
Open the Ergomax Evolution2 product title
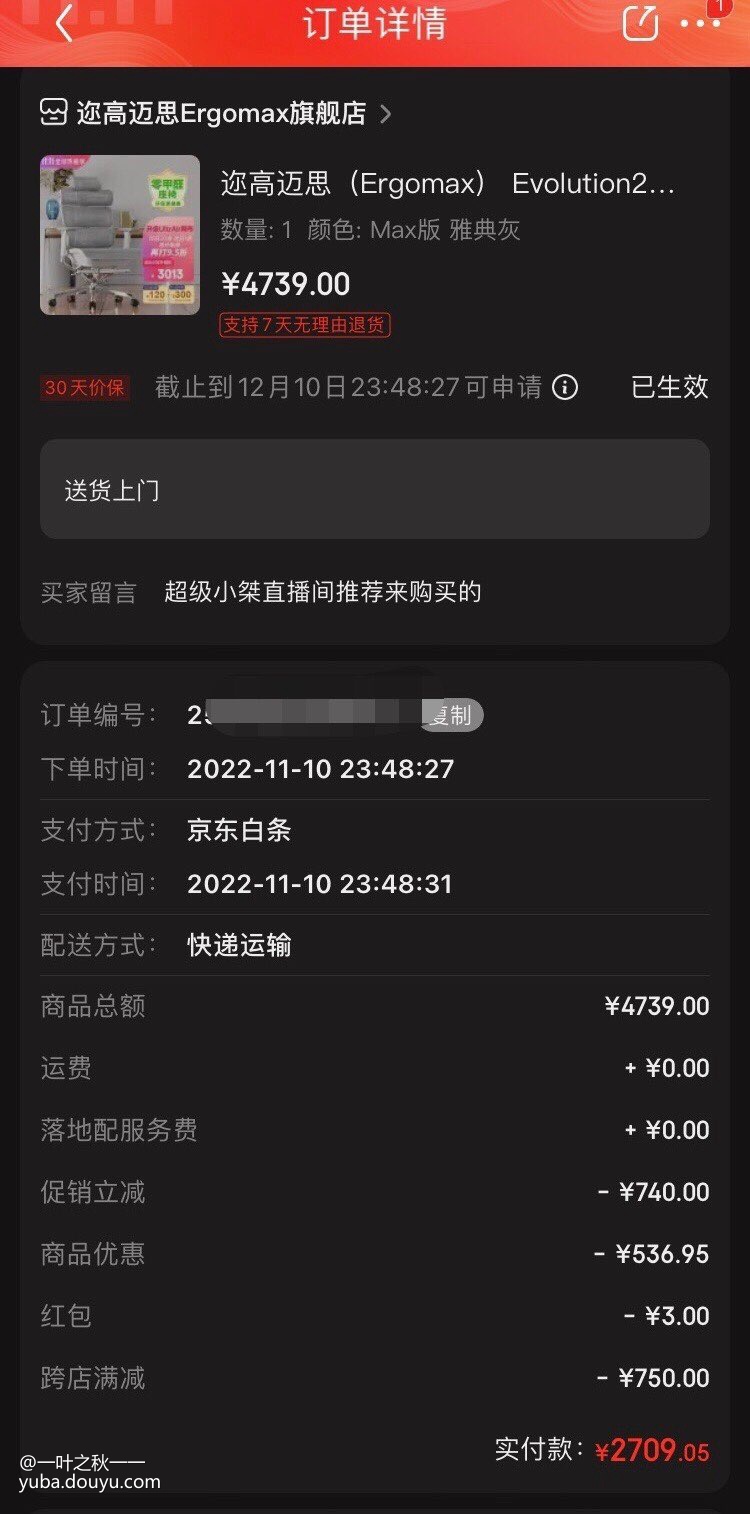pyautogui.click(x=448, y=184)
